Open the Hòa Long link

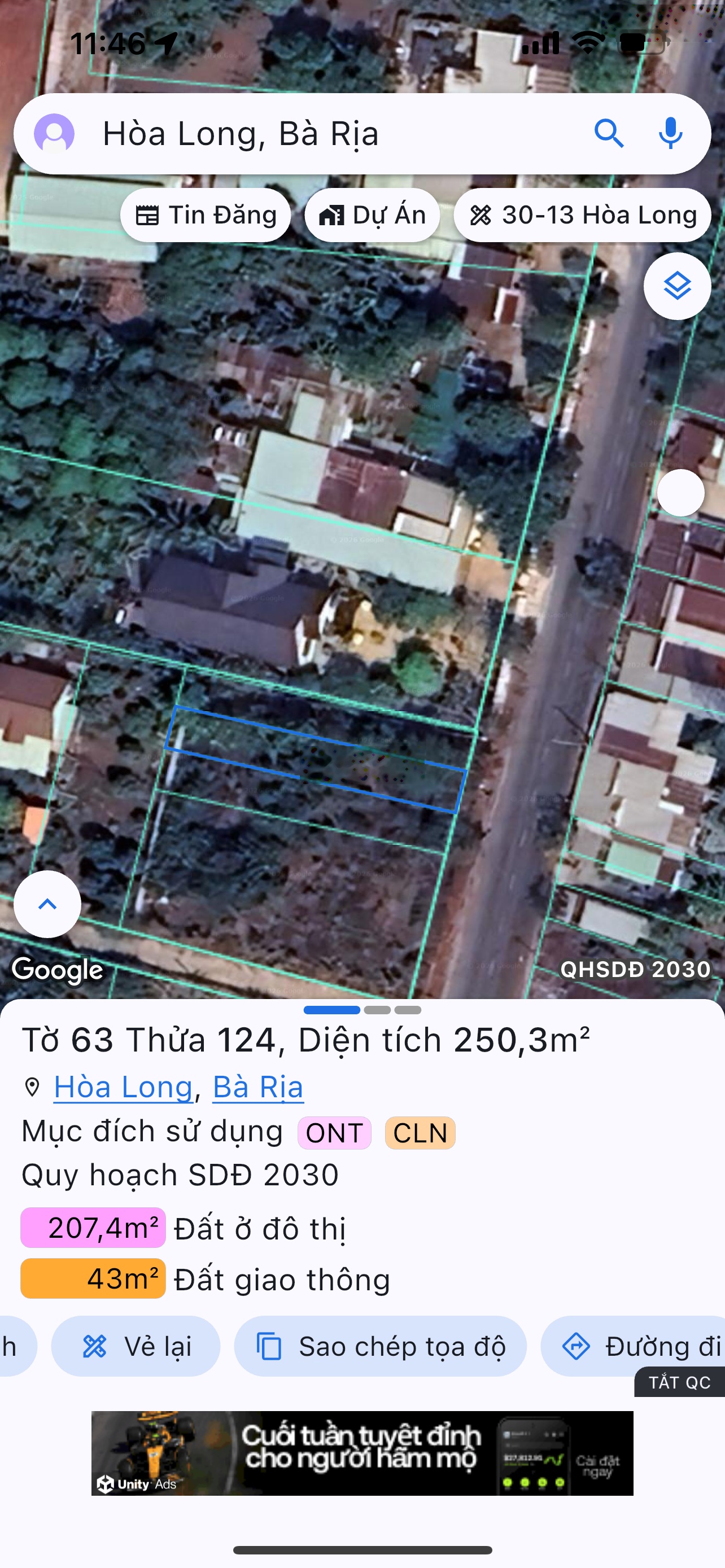click(x=123, y=1087)
